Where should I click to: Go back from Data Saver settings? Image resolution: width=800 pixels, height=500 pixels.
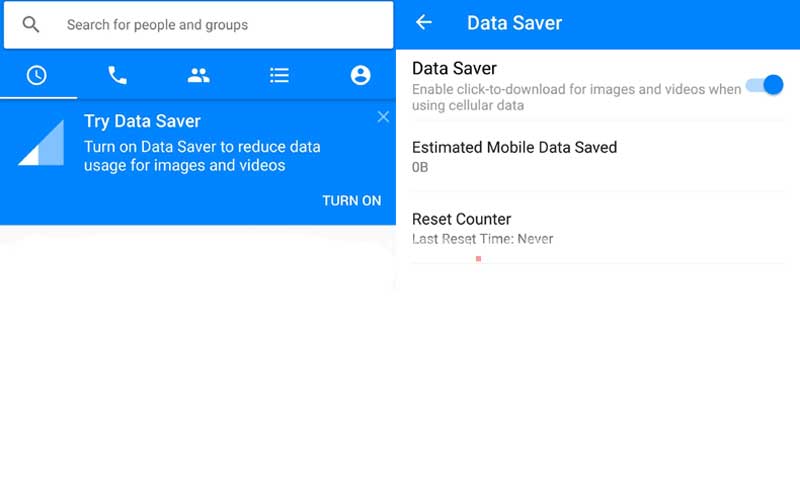tap(423, 22)
